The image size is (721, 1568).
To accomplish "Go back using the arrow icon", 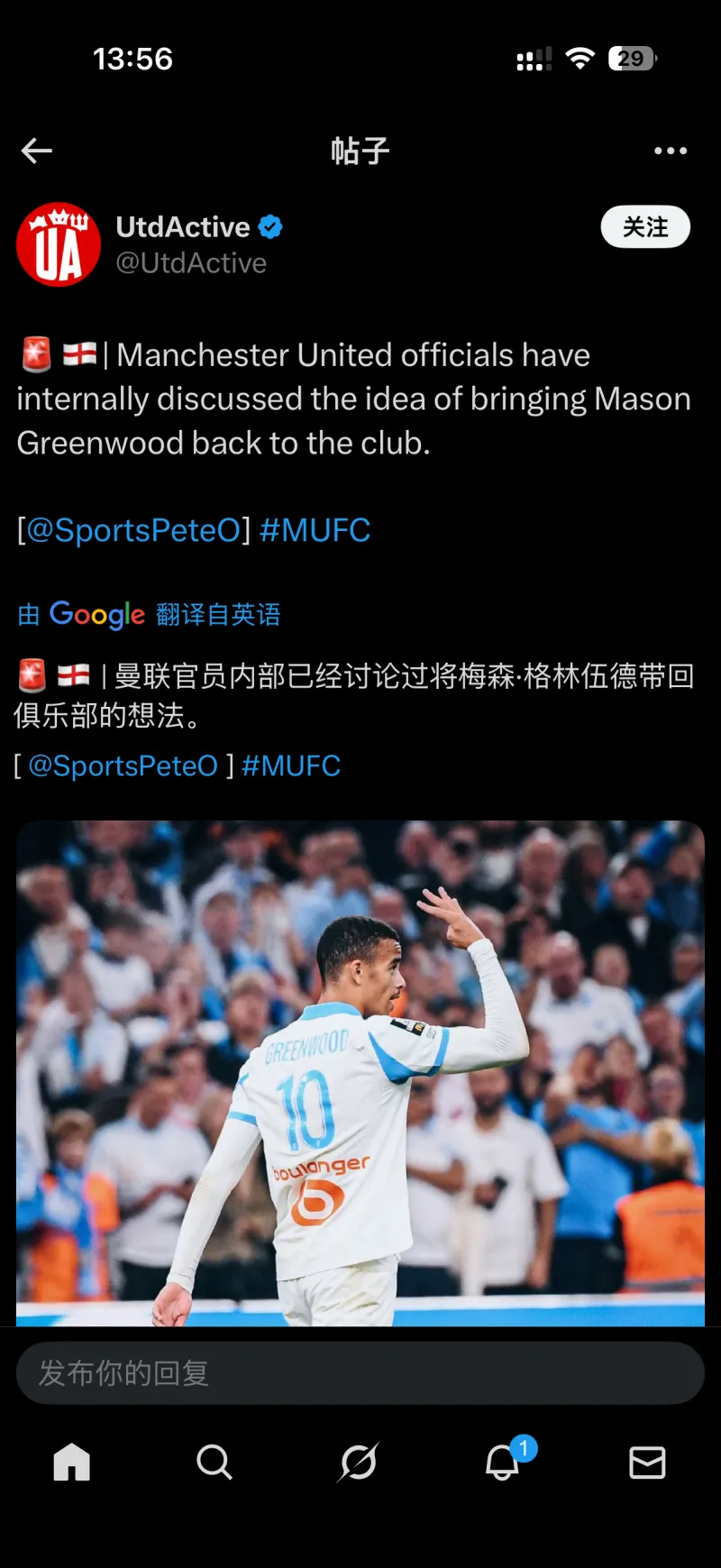I will (x=37, y=151).
